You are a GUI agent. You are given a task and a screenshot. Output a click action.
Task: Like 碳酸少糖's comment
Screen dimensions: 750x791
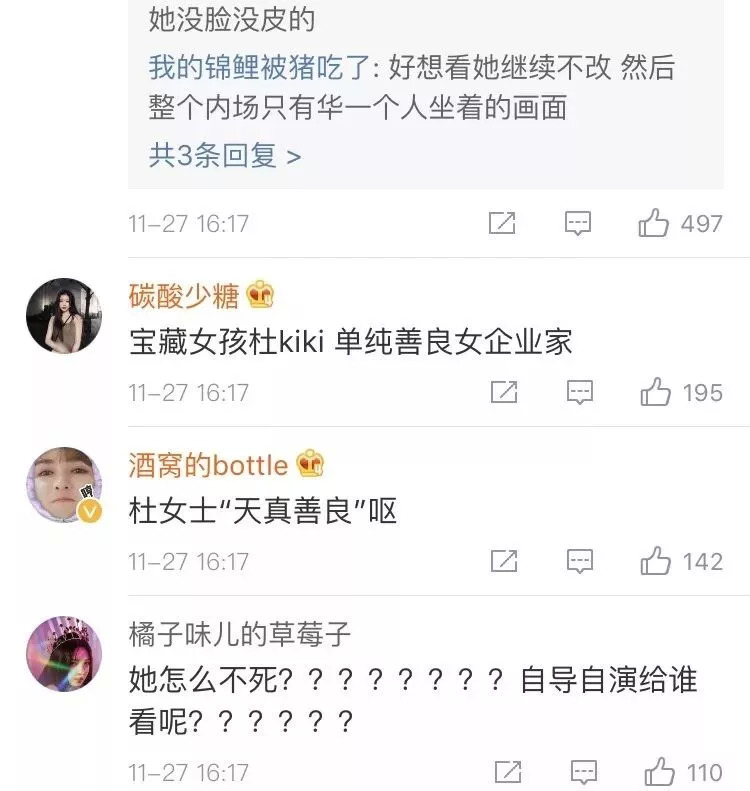click(x=656, y=392)
